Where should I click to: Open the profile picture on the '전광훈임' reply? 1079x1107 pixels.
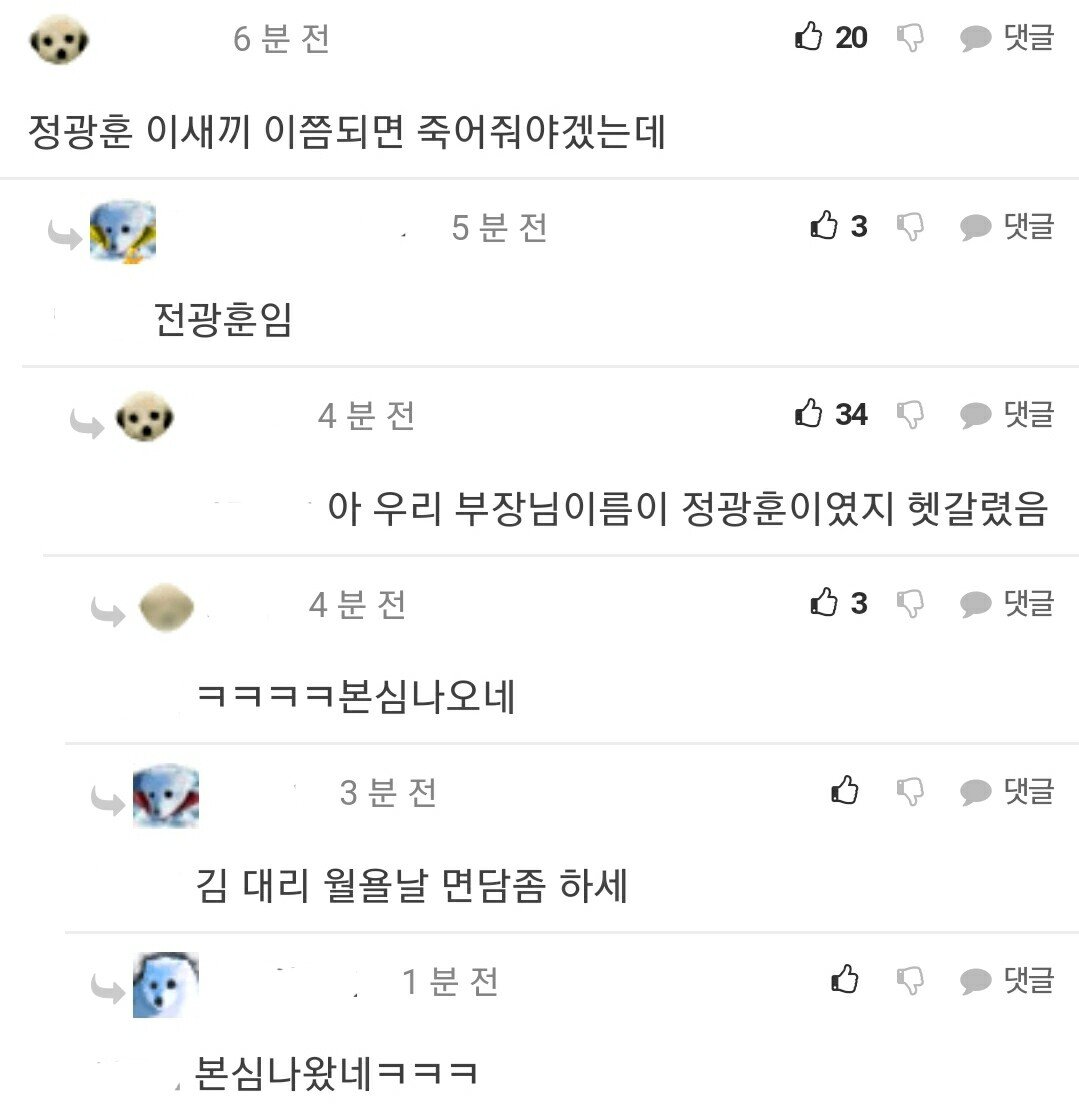[123, 231]
